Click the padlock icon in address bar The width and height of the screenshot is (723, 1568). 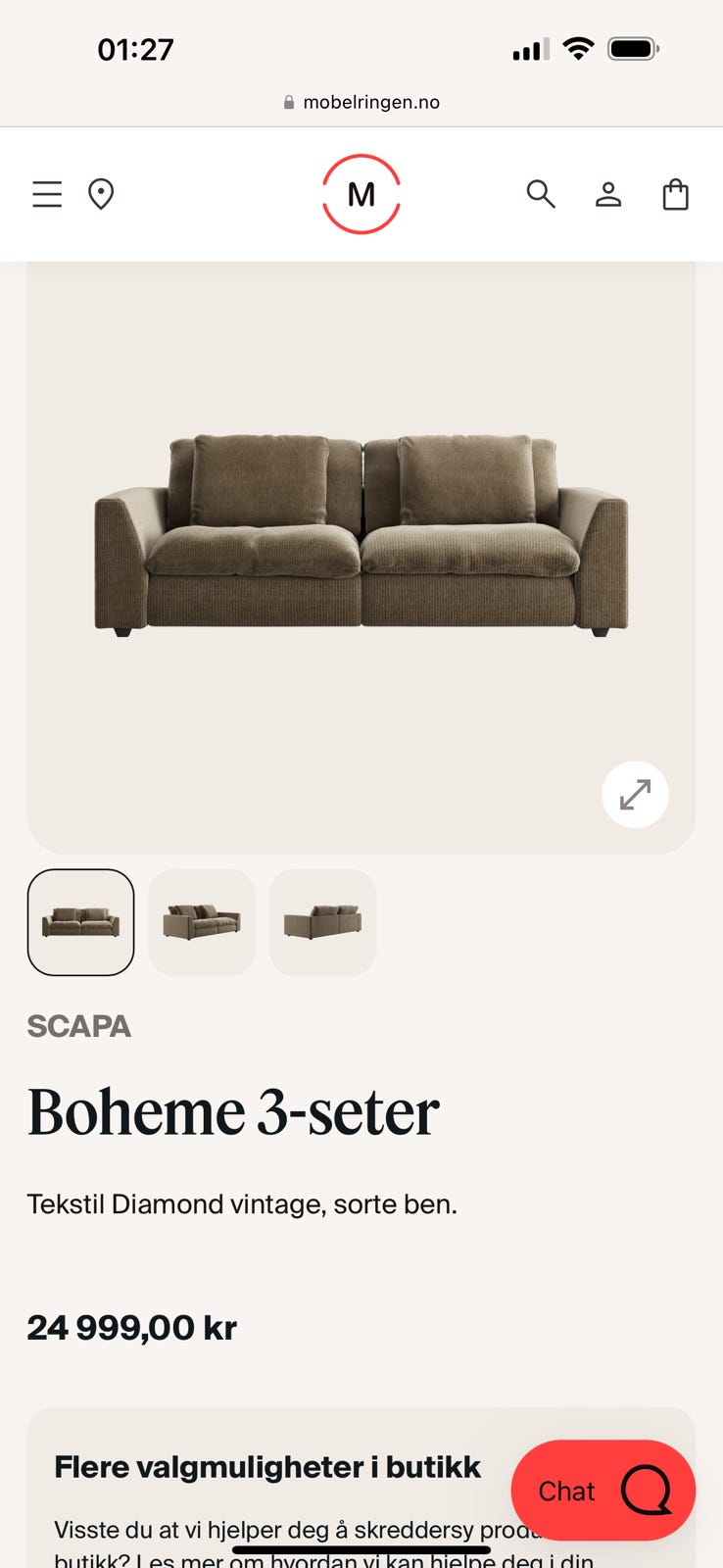[289, 101]
